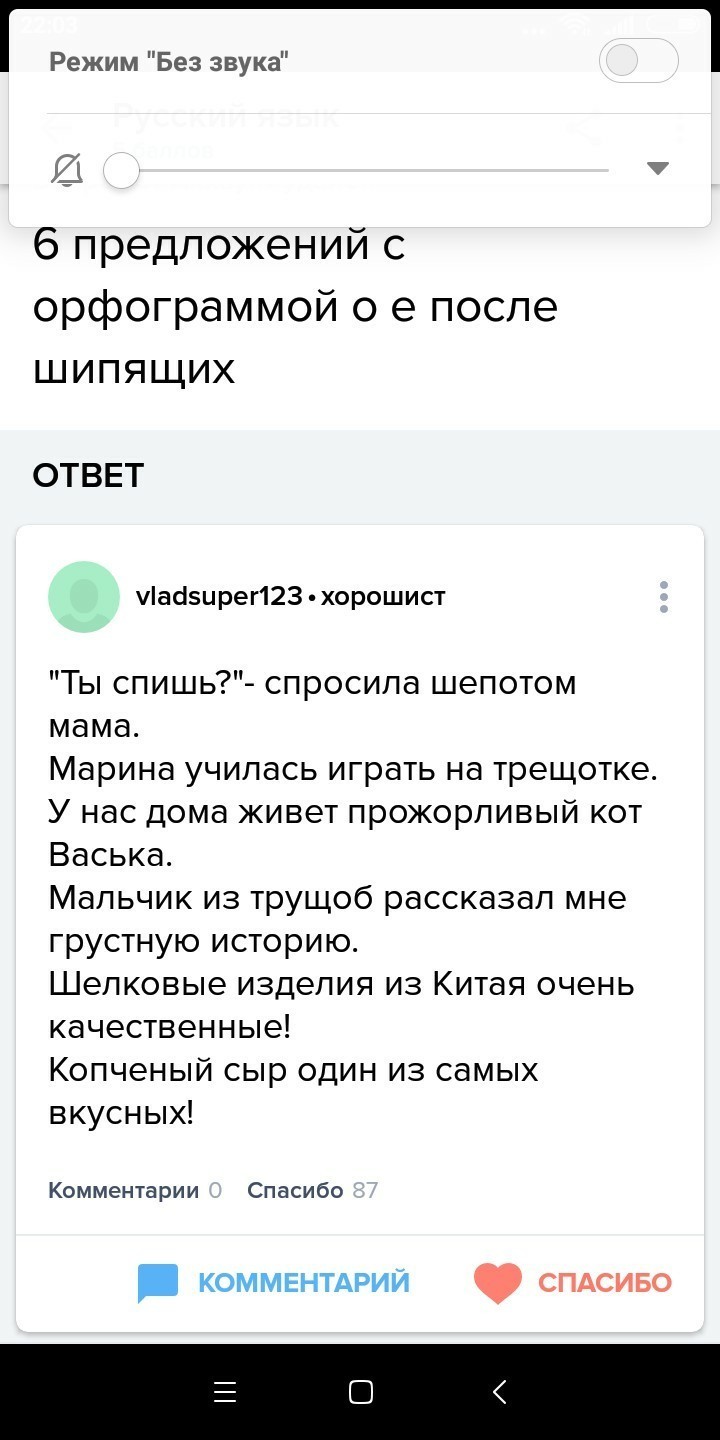View the comments count under the answer
The image size is (720, 1440).
[x=135, y=1190]
